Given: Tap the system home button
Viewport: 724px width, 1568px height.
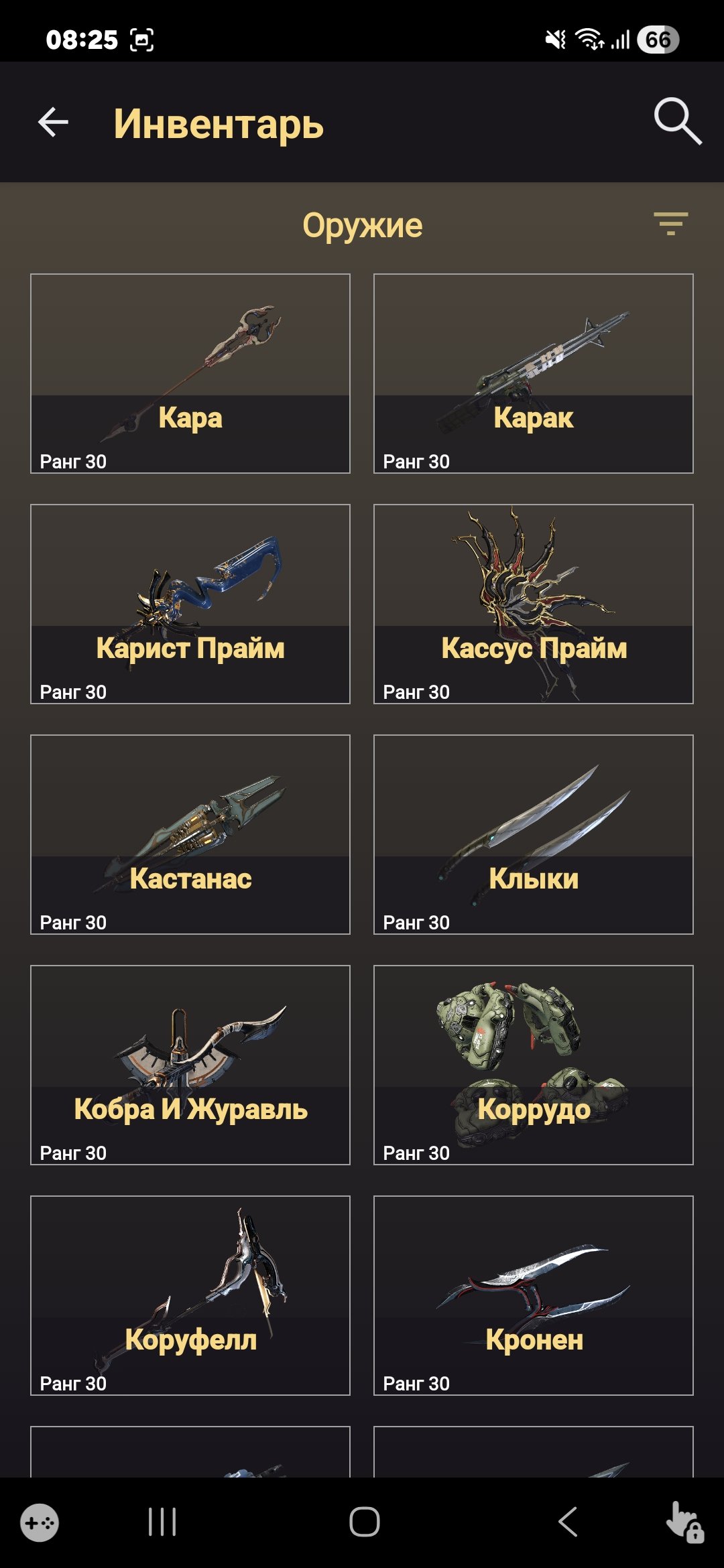Looking at the screenshot, I should [364, 1522].
